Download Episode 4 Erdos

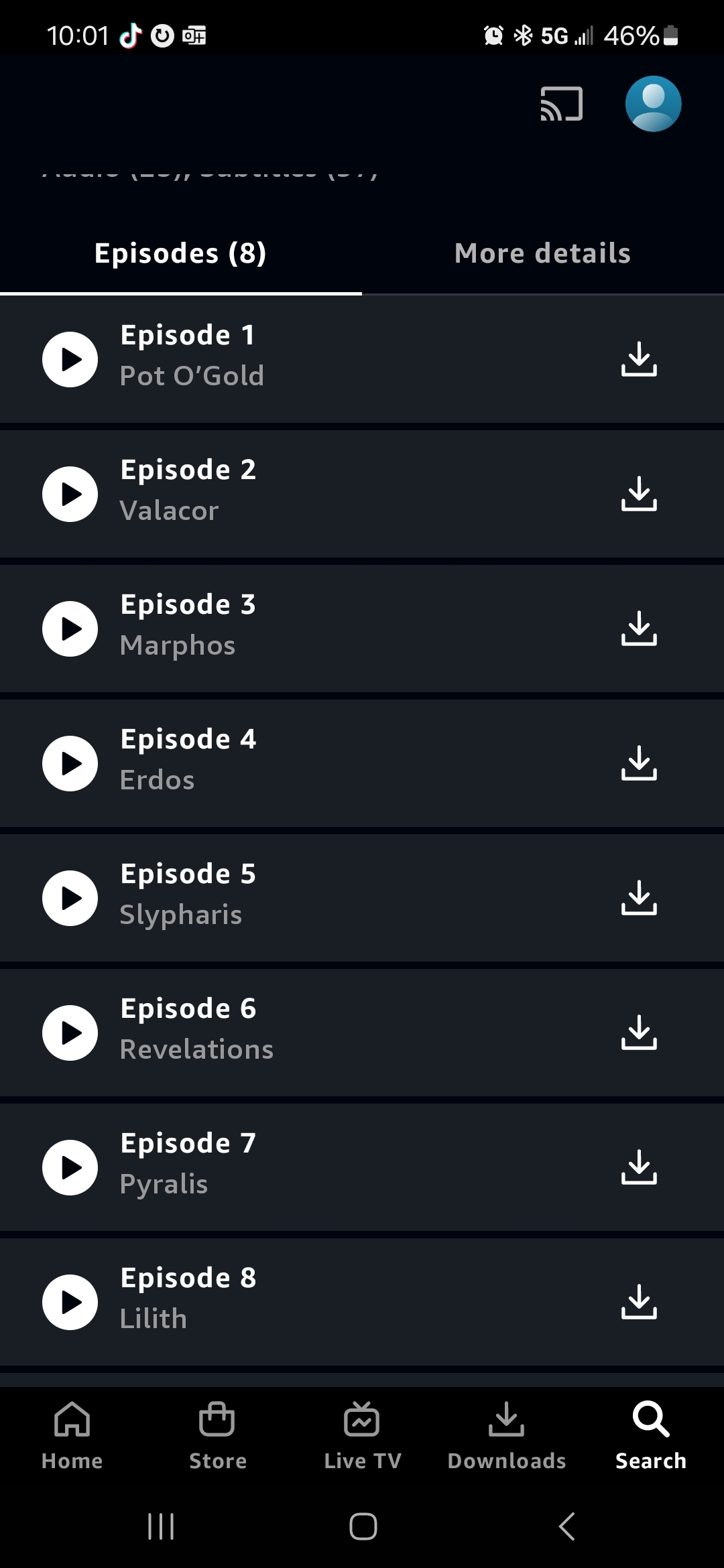tap(639, 763)
